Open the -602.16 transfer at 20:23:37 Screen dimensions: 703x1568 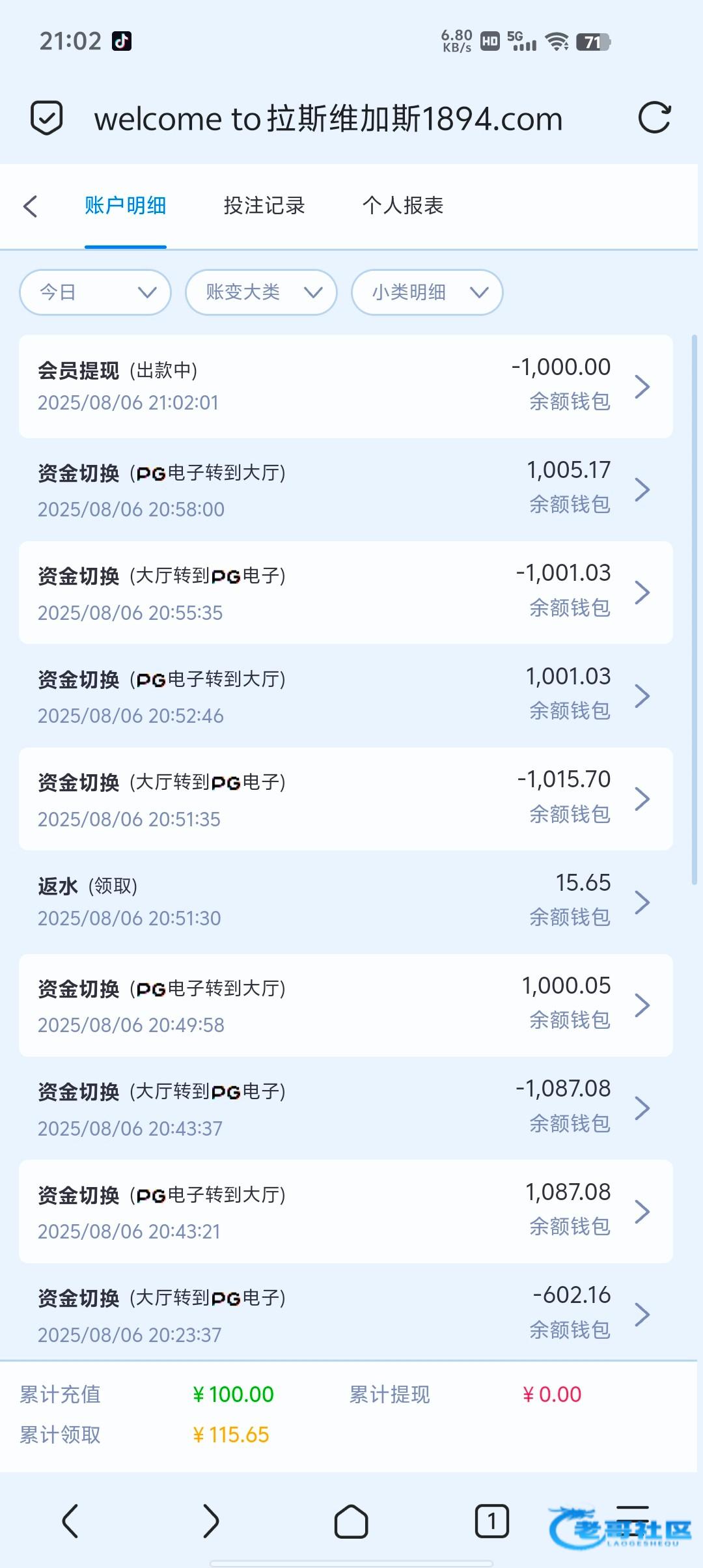pos(346,1315)
